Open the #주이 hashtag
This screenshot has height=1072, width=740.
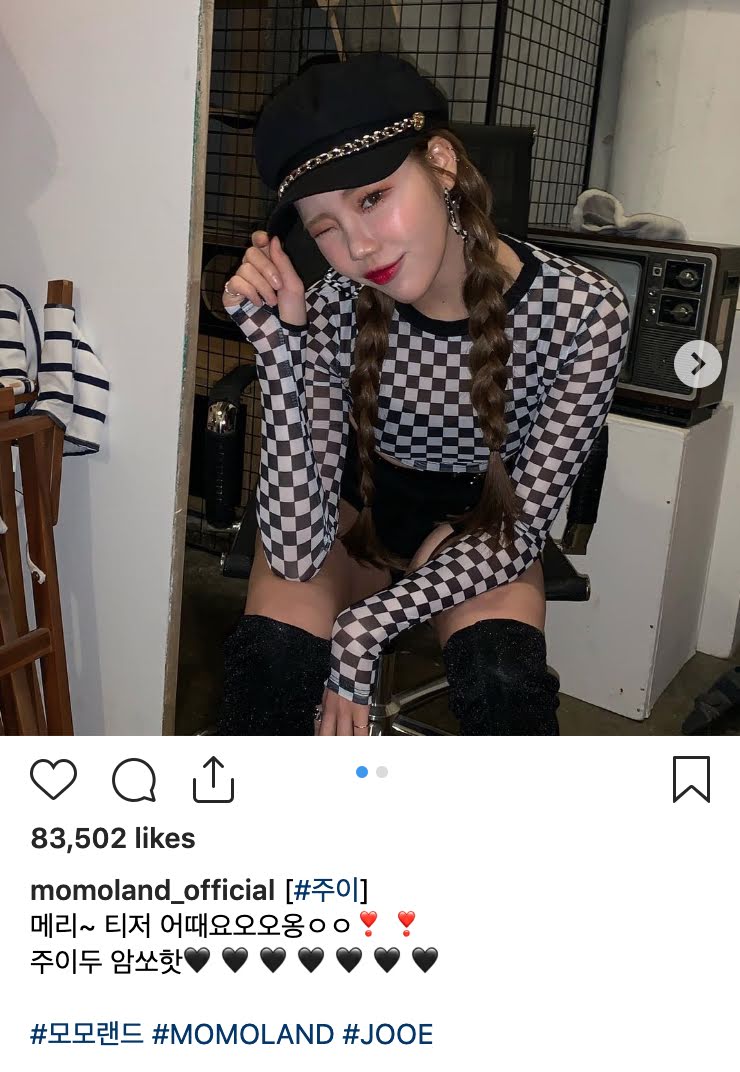point(326,890)
